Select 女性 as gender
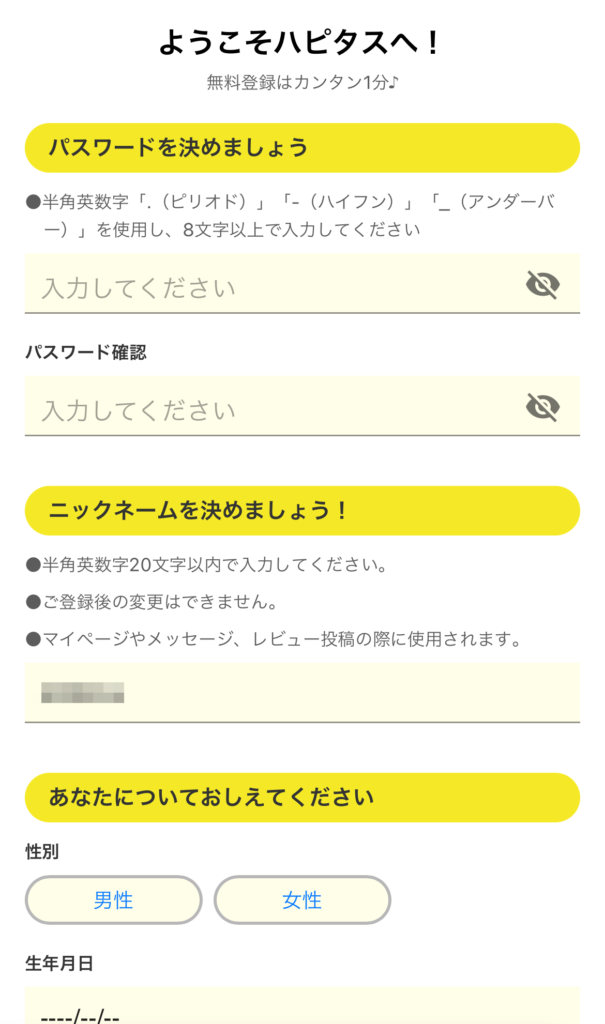 [302, 900]
